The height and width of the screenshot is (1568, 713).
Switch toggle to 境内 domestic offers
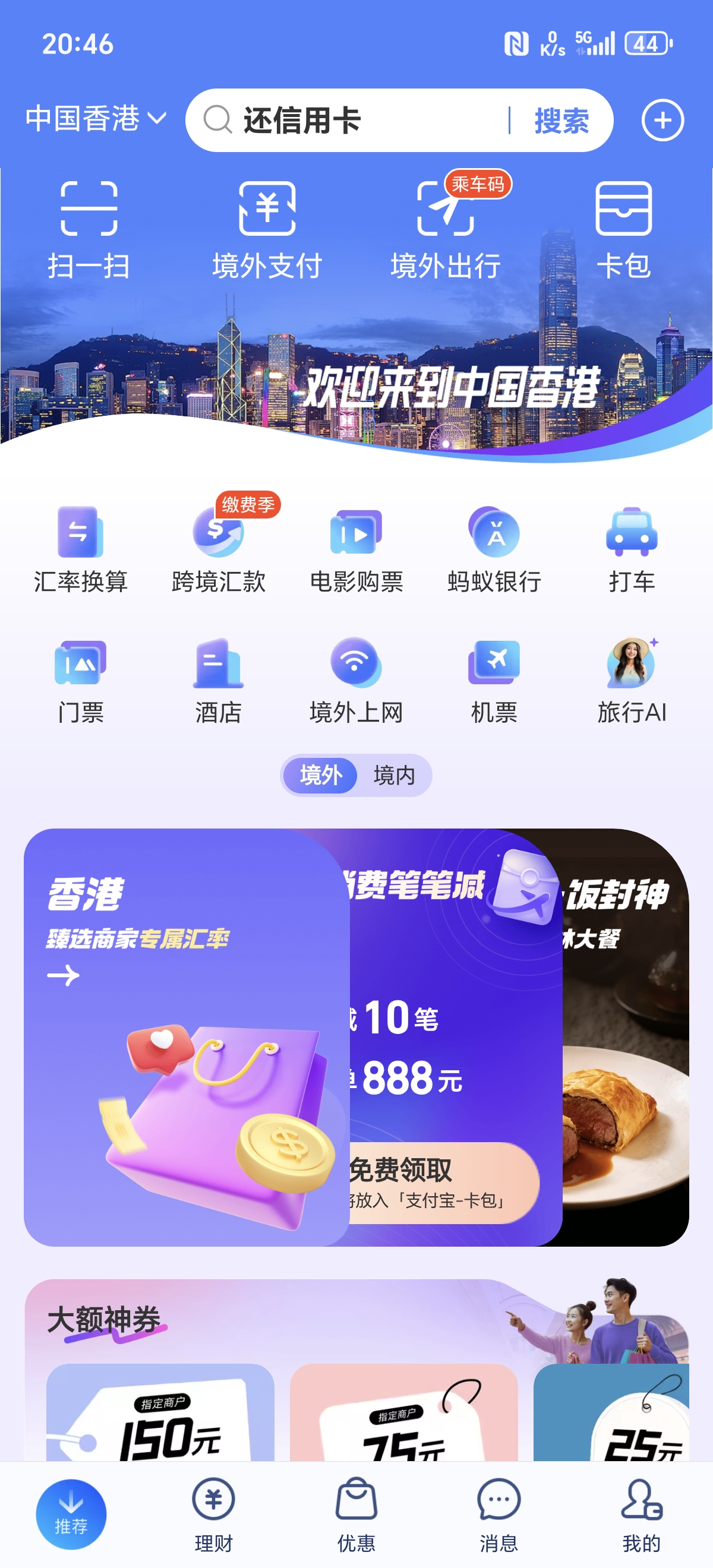(393, 774)
